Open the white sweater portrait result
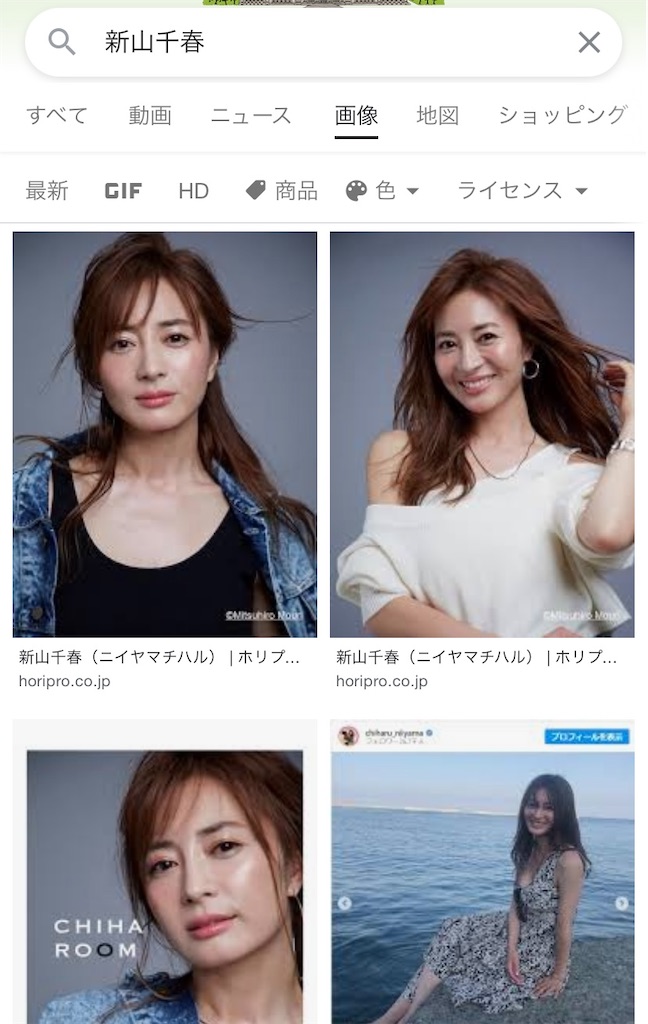The height and width of the screenshot is (1024, 648). click(482, 434)
